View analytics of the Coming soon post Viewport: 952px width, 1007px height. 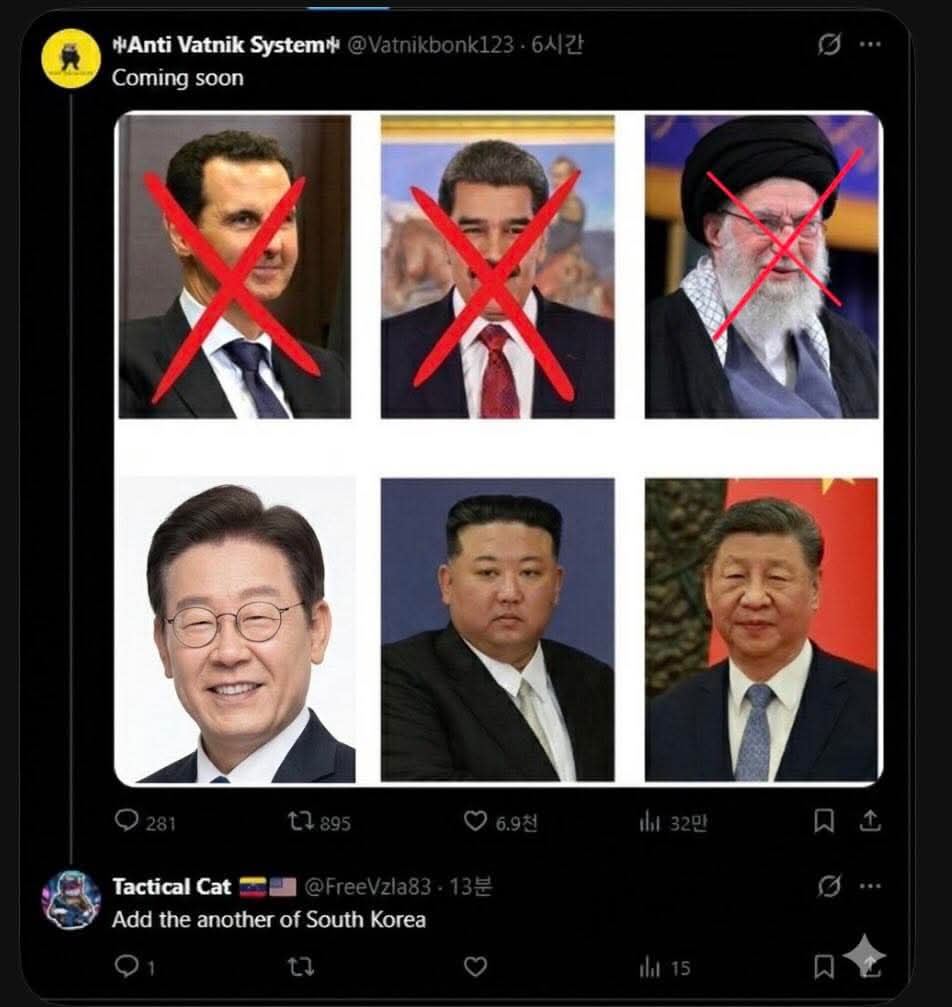point(650,821)
